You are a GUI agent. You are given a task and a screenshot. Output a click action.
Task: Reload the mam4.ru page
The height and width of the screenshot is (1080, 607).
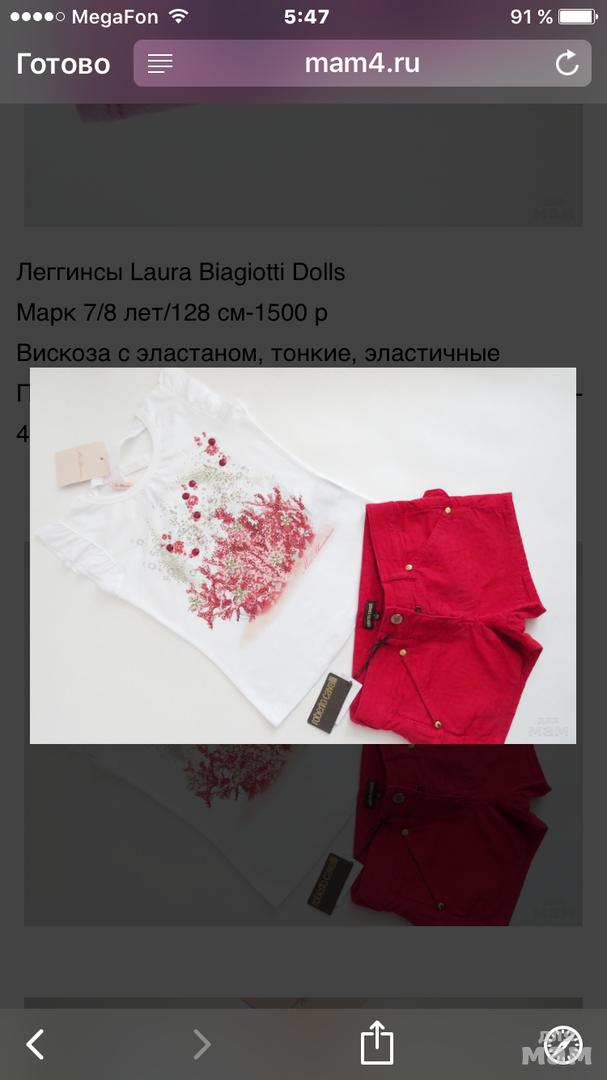tap(567, 64)
